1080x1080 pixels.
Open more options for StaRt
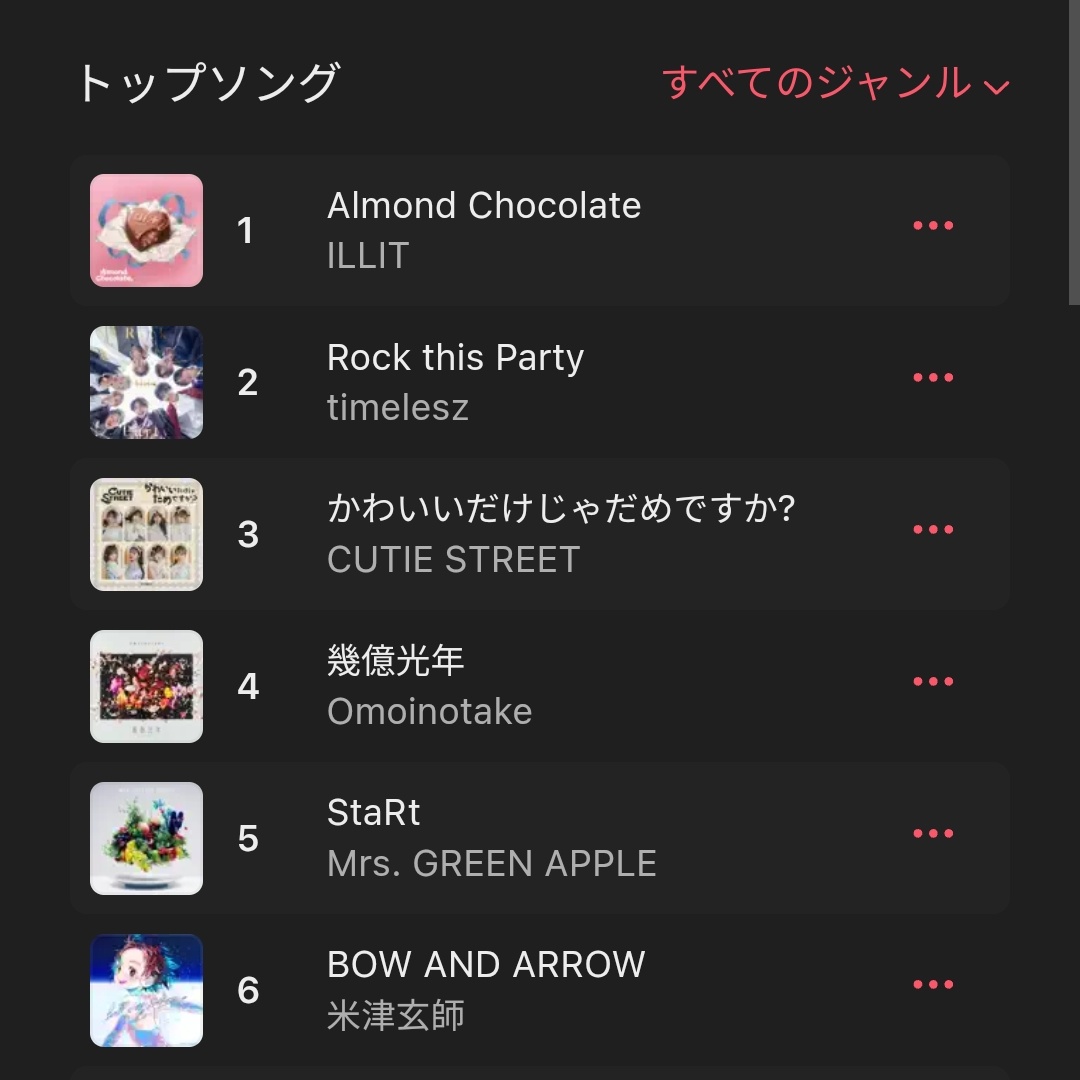point(932,834)
